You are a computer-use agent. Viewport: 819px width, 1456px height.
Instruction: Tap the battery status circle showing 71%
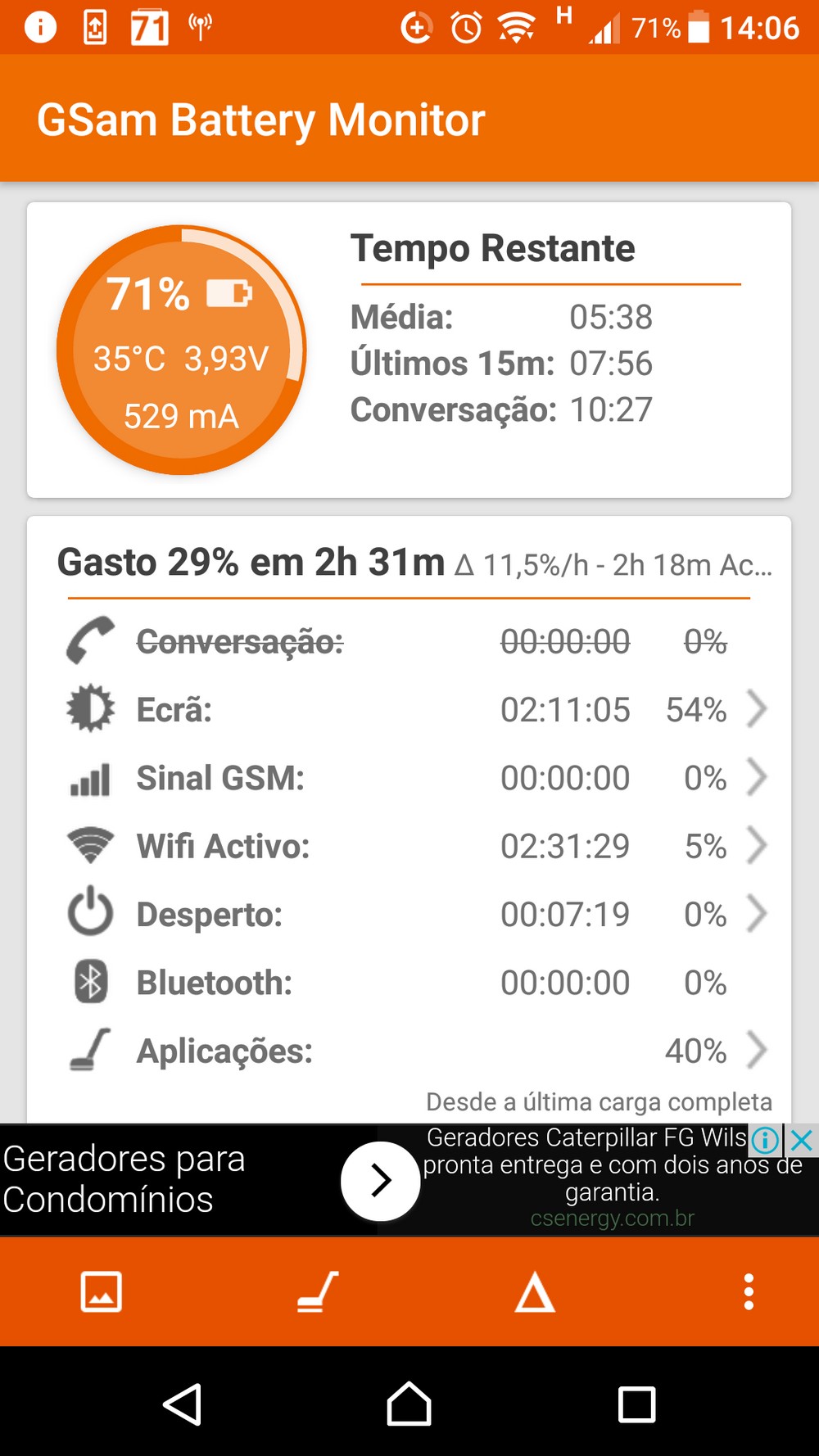[x=181, y=350]
